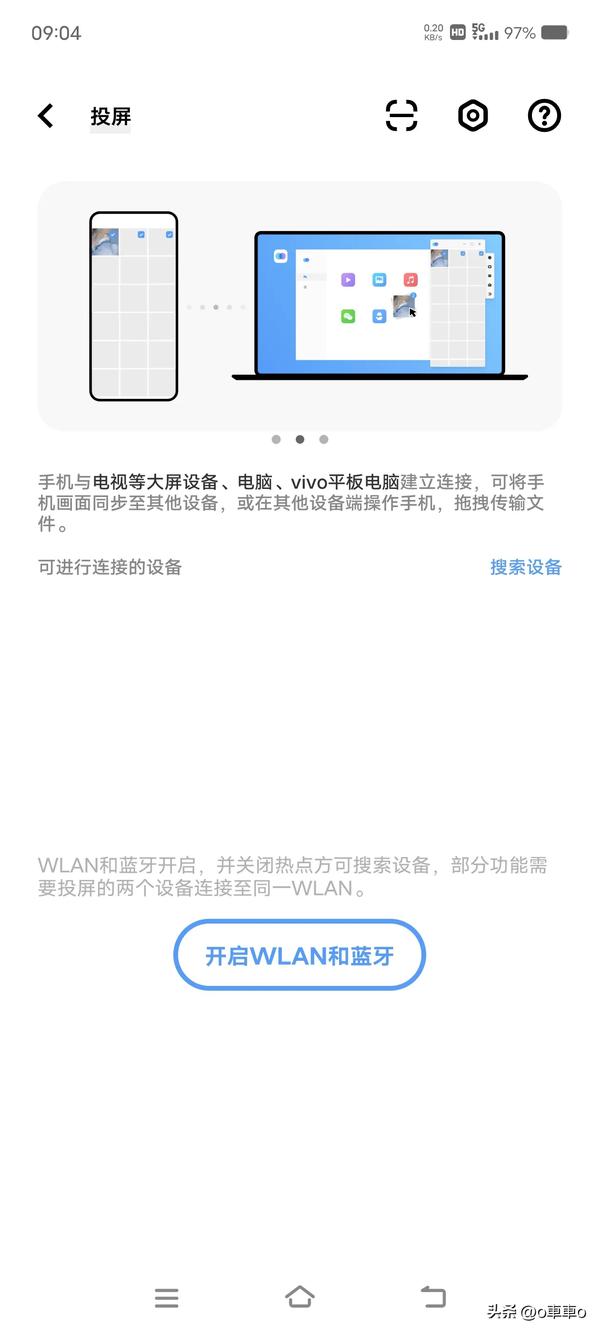600x1333 pixels.
Task: Tap the 开启WLAN和蓝牙 button
Action: pyautogui.click(x=300, y=956)
